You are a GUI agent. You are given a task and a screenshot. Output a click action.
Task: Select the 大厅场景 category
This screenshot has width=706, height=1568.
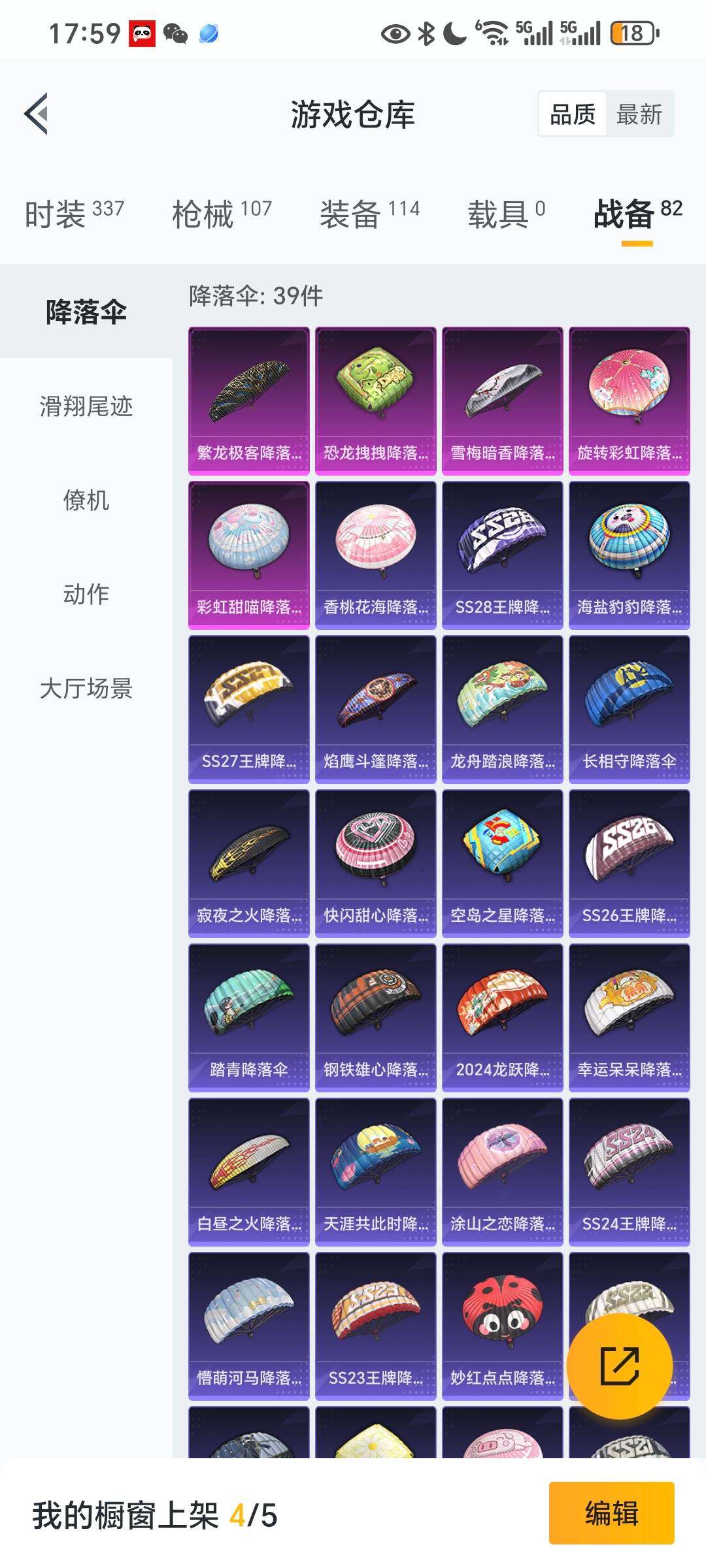(86, 689)
